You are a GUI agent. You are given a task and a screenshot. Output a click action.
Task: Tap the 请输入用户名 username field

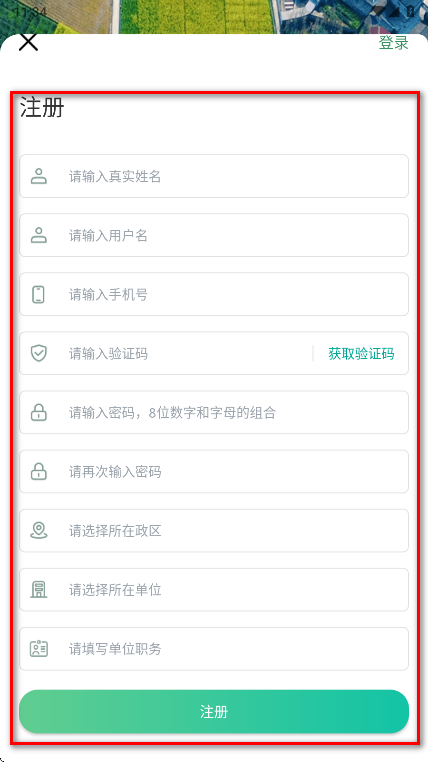coord(214,235)
